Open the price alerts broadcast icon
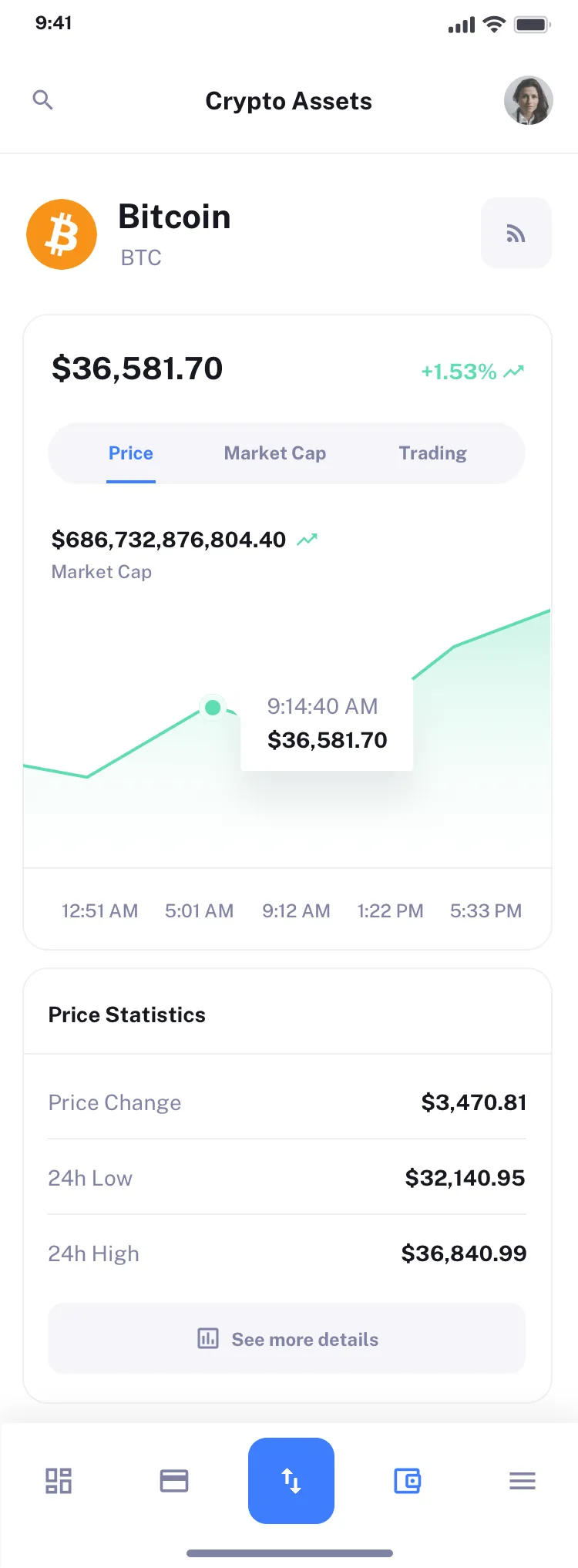This screenshot has height=1568, width=578. click(516, 233)
